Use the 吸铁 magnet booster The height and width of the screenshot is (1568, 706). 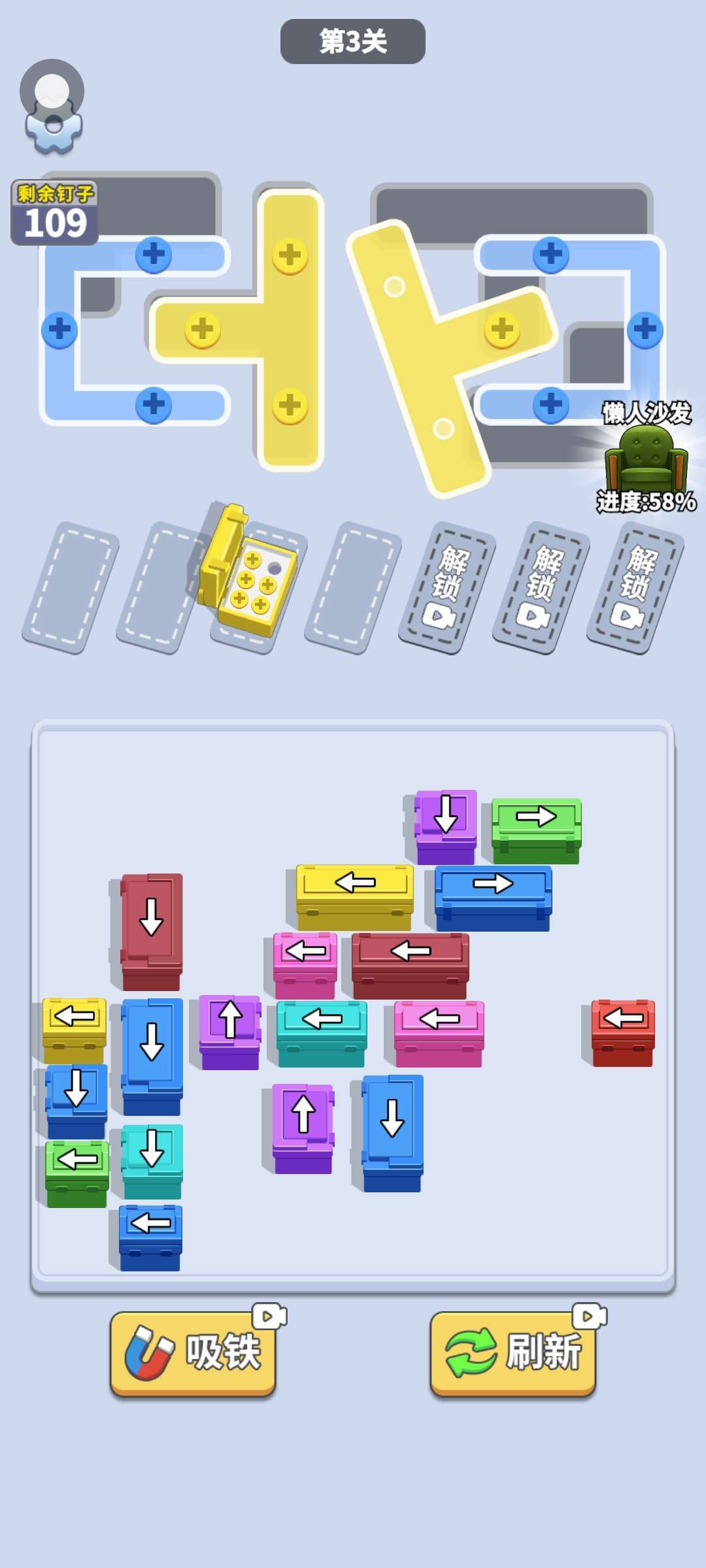pyautogui.click(x=193, y=1352)
